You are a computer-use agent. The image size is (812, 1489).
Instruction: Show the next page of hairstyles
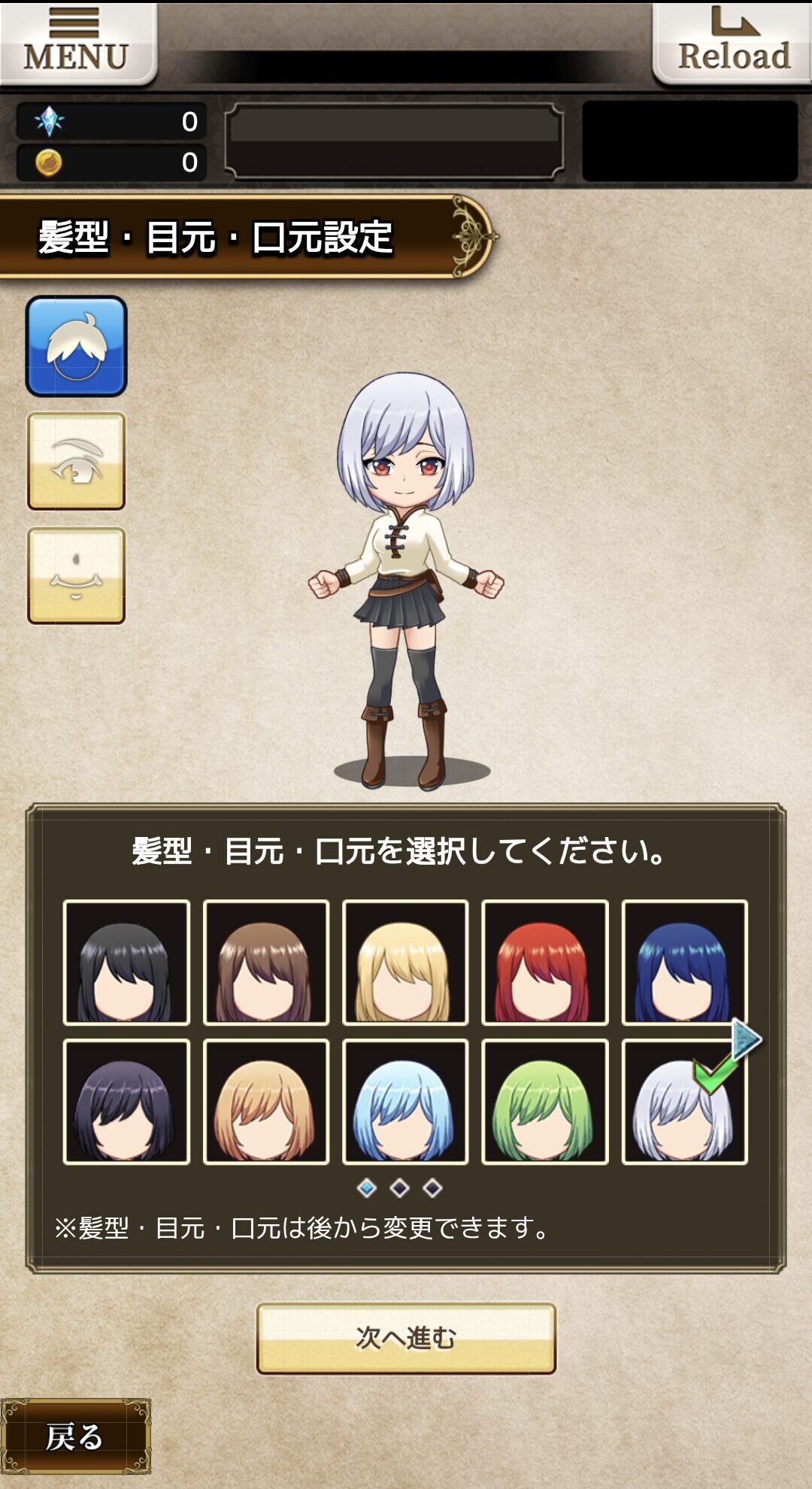[x=747, y=1040]
